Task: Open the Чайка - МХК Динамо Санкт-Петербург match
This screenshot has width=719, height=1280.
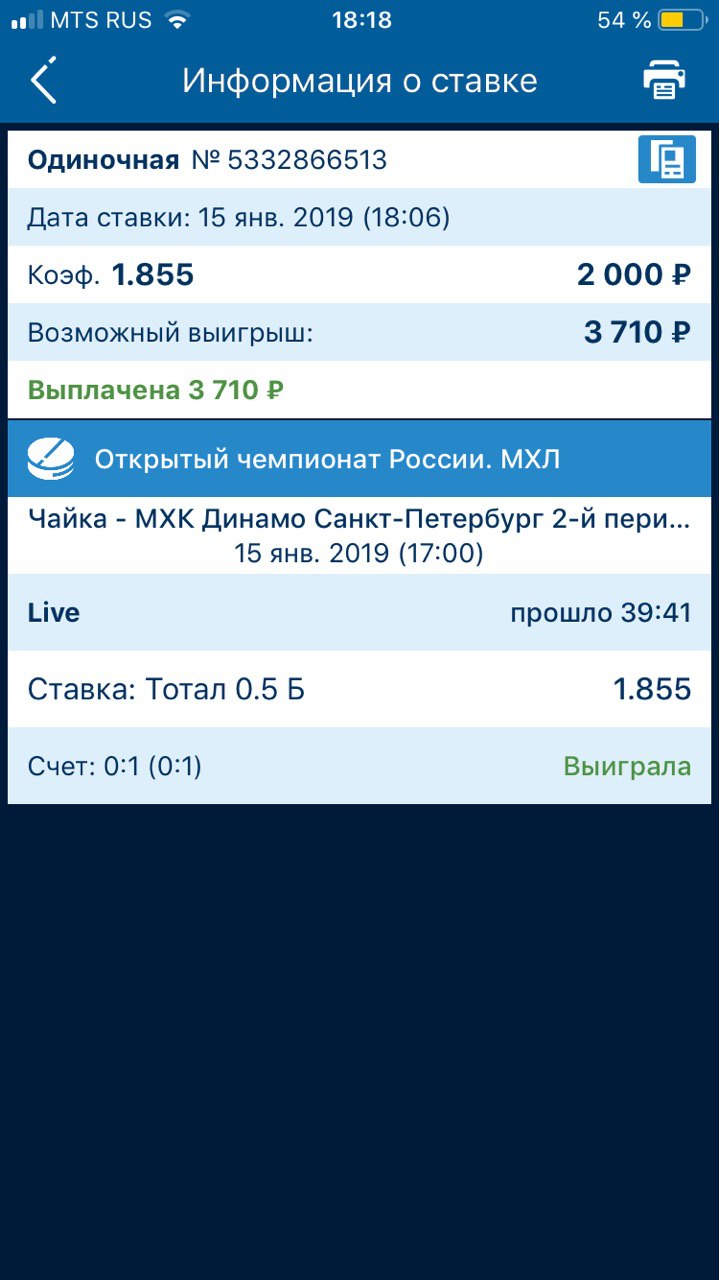Action: tap(359, 536)
